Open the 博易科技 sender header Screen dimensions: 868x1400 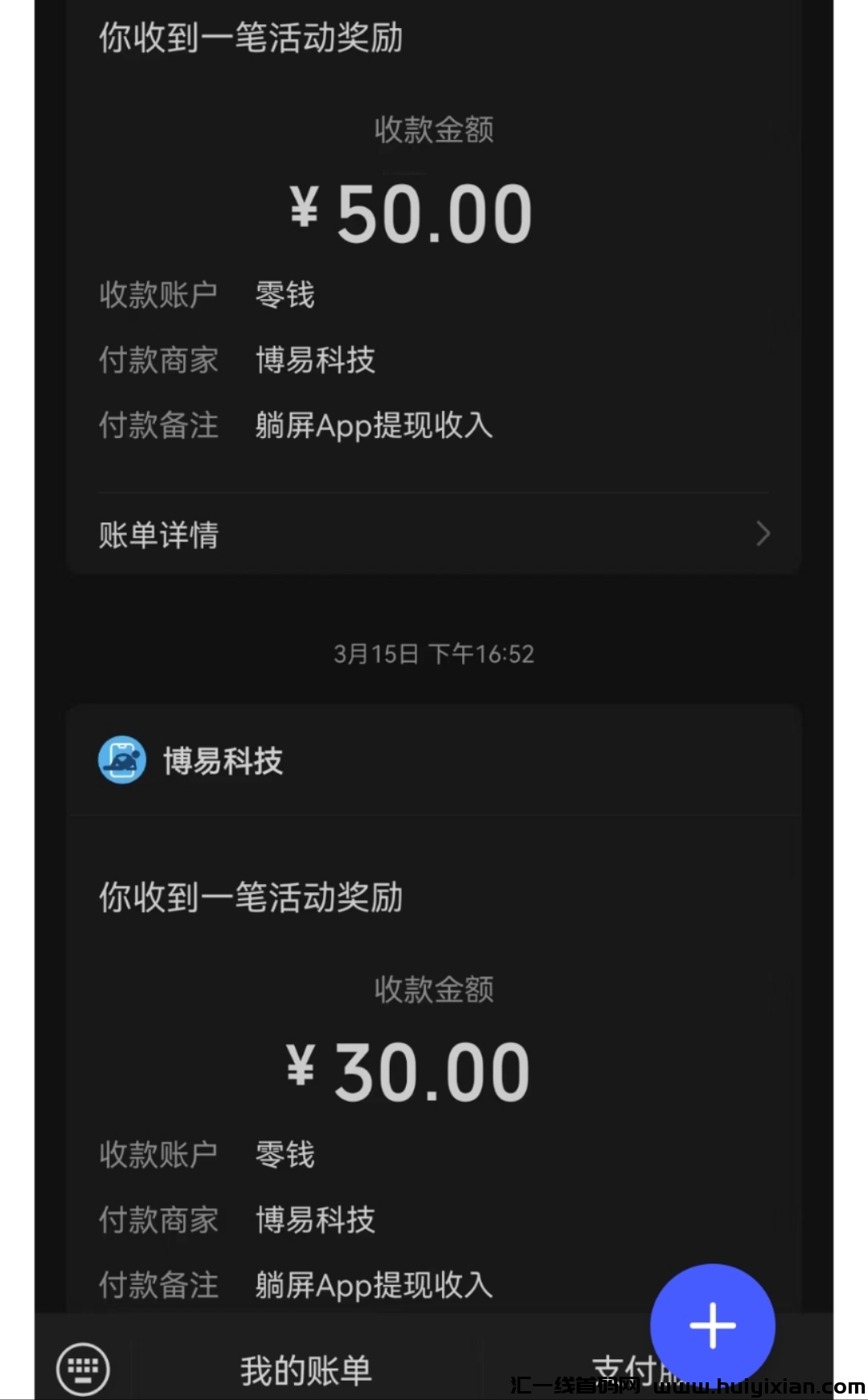pos(222,760)
